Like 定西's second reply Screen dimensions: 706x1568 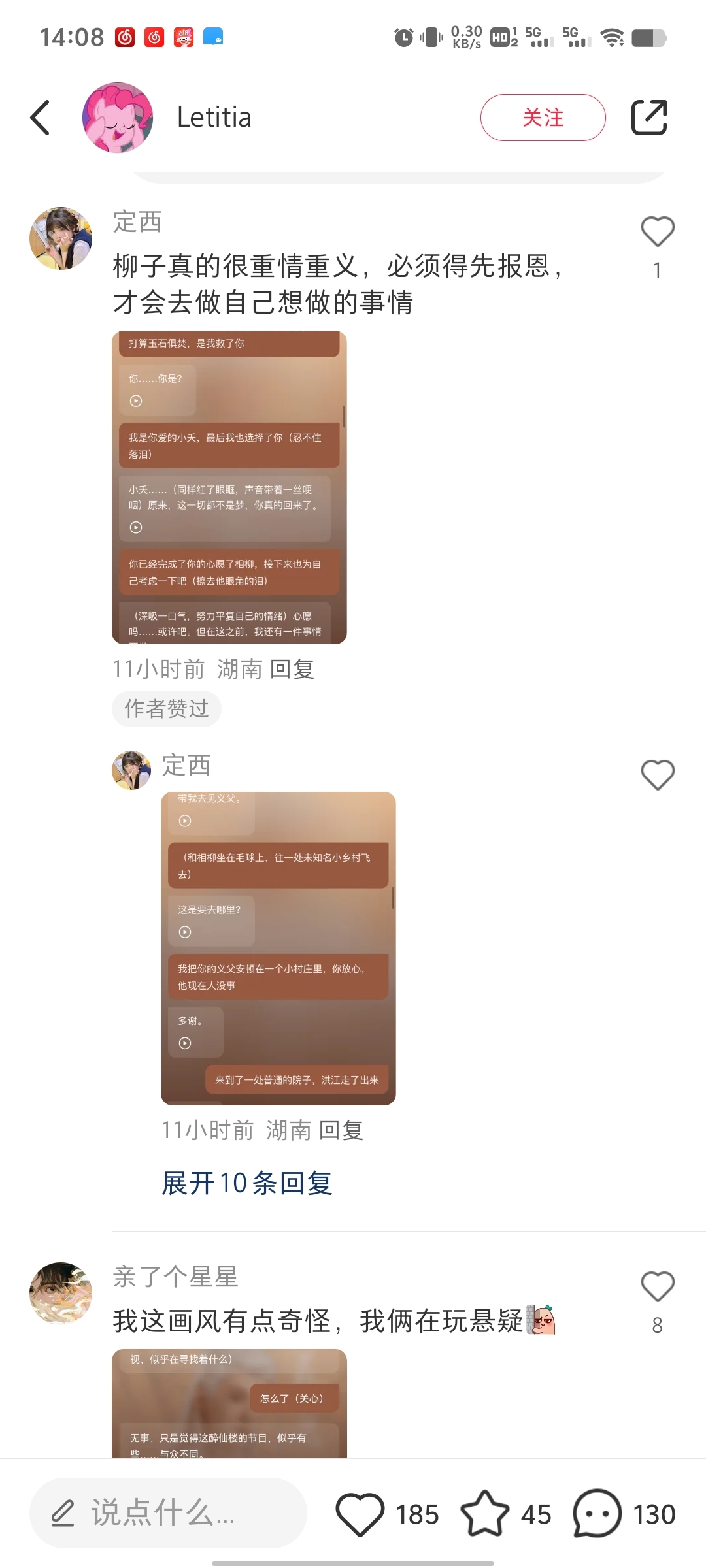coord(657,775)
